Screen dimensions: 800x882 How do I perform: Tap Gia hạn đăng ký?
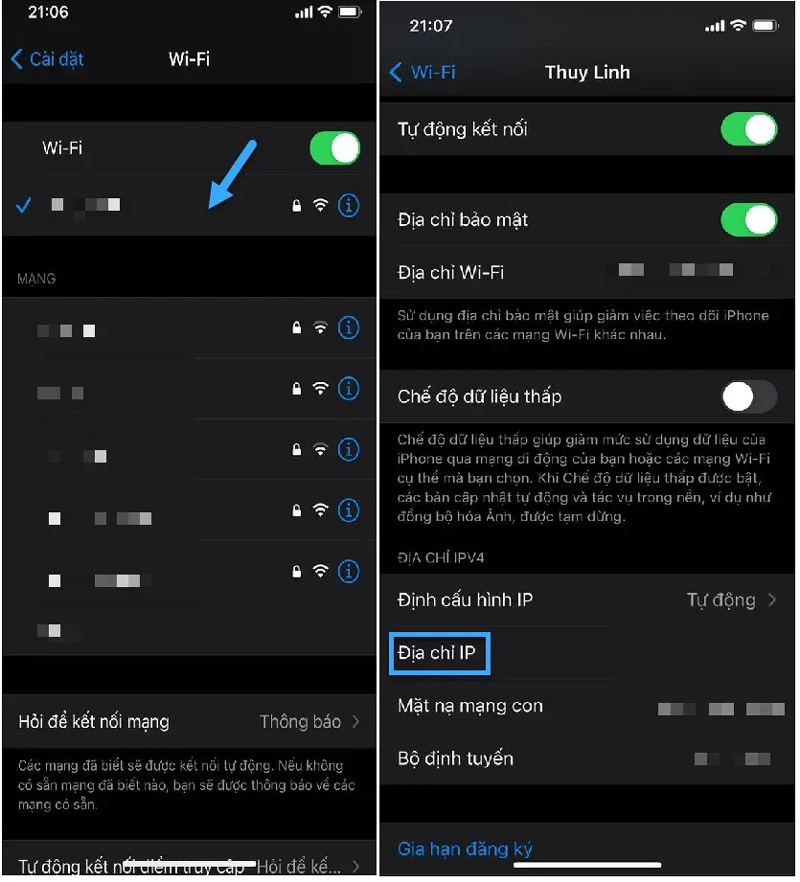[x=465, y=849]
